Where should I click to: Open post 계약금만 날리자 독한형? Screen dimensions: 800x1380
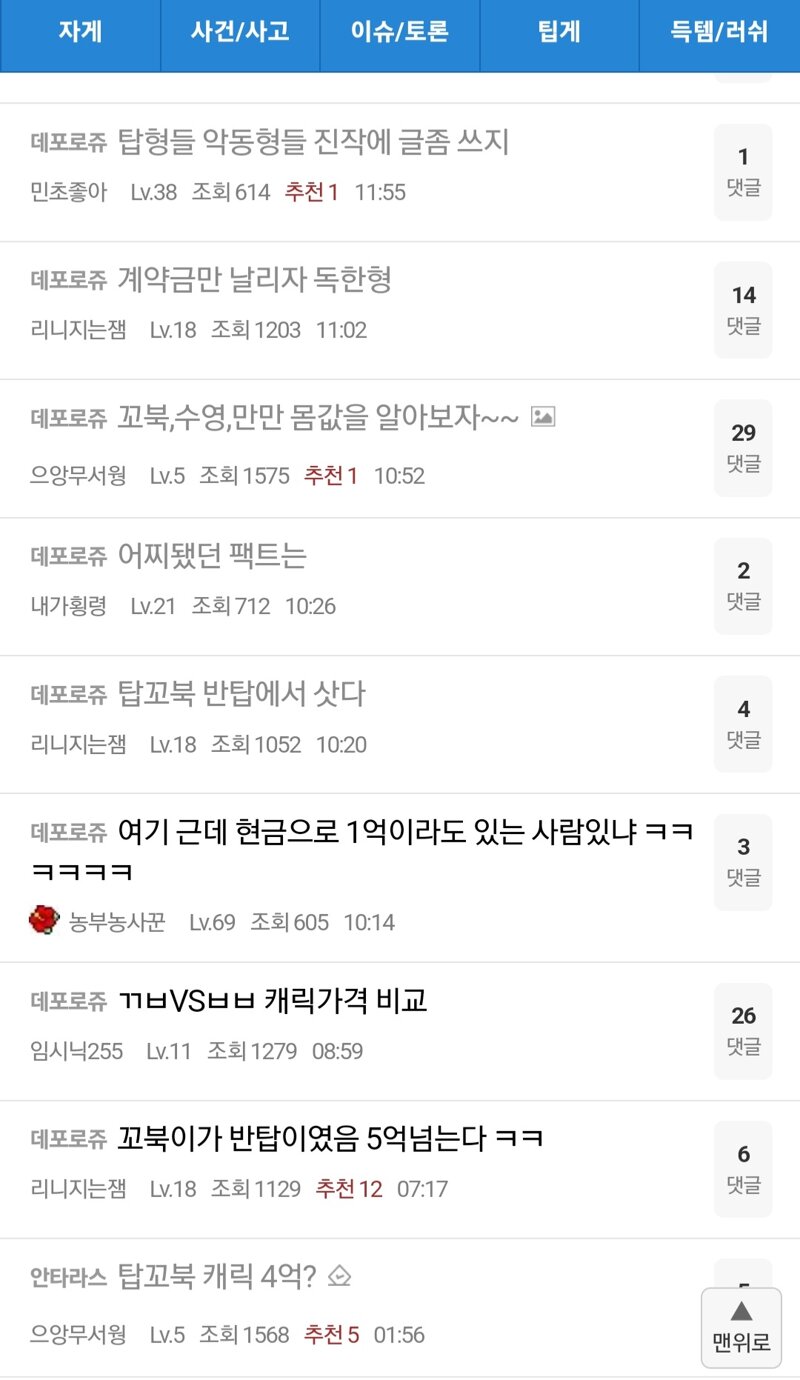coord(254,279)
